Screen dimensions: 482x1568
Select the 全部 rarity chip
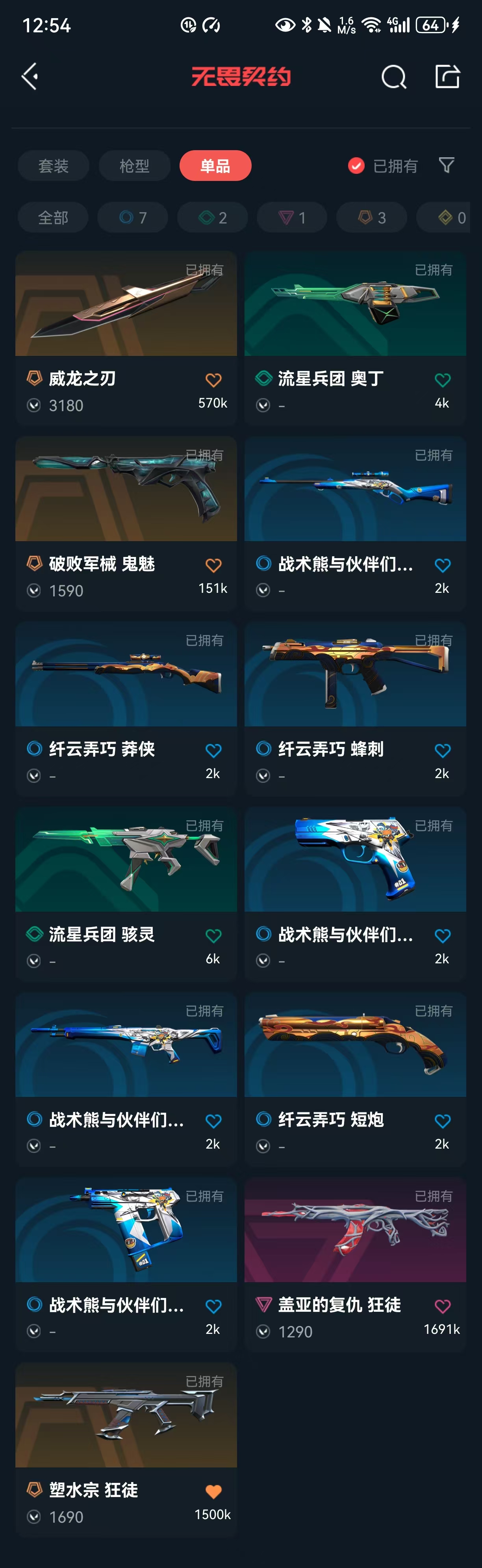(x=53, y=217)
